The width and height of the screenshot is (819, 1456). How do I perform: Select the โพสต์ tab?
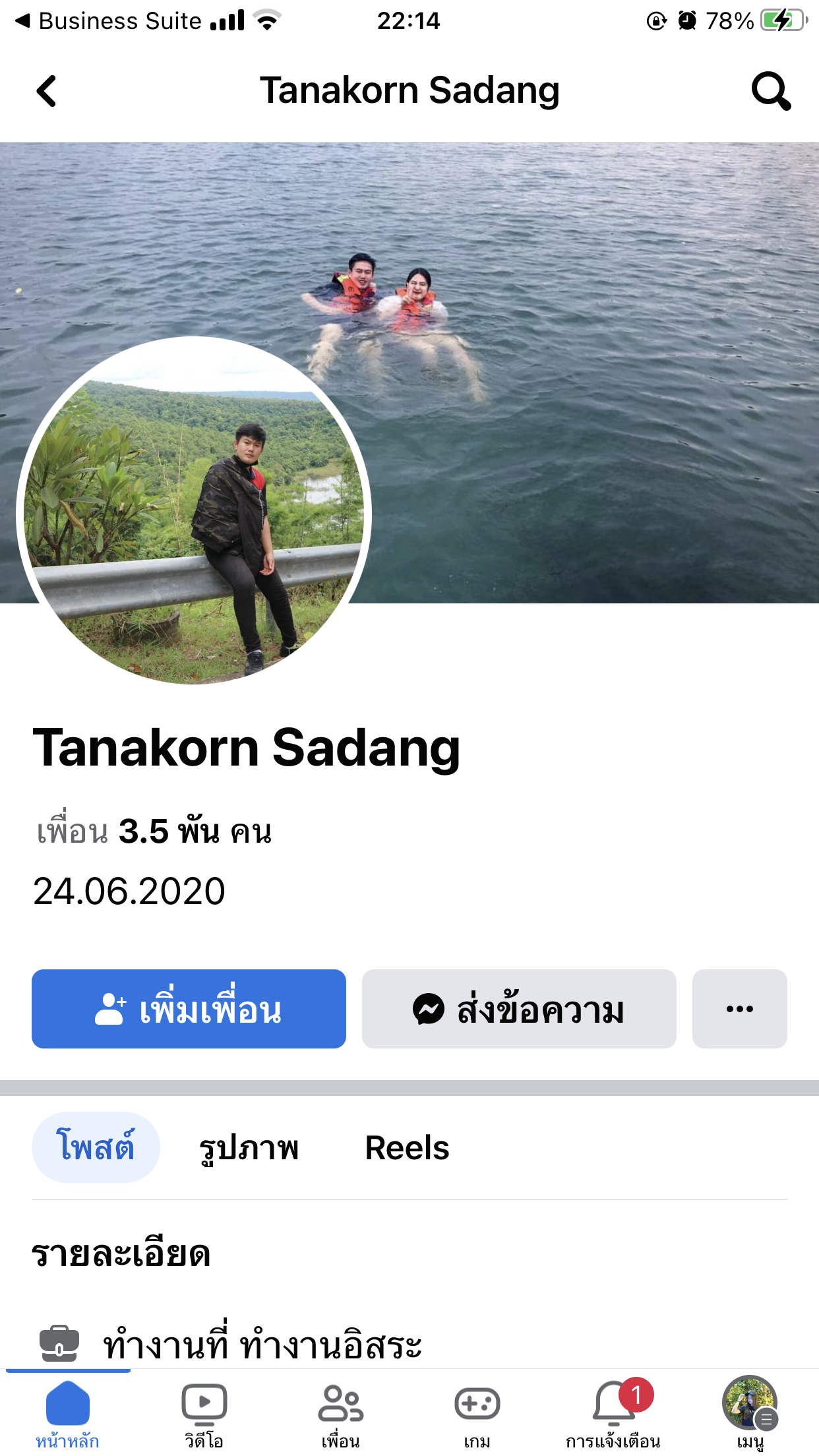pos(96,1147)
